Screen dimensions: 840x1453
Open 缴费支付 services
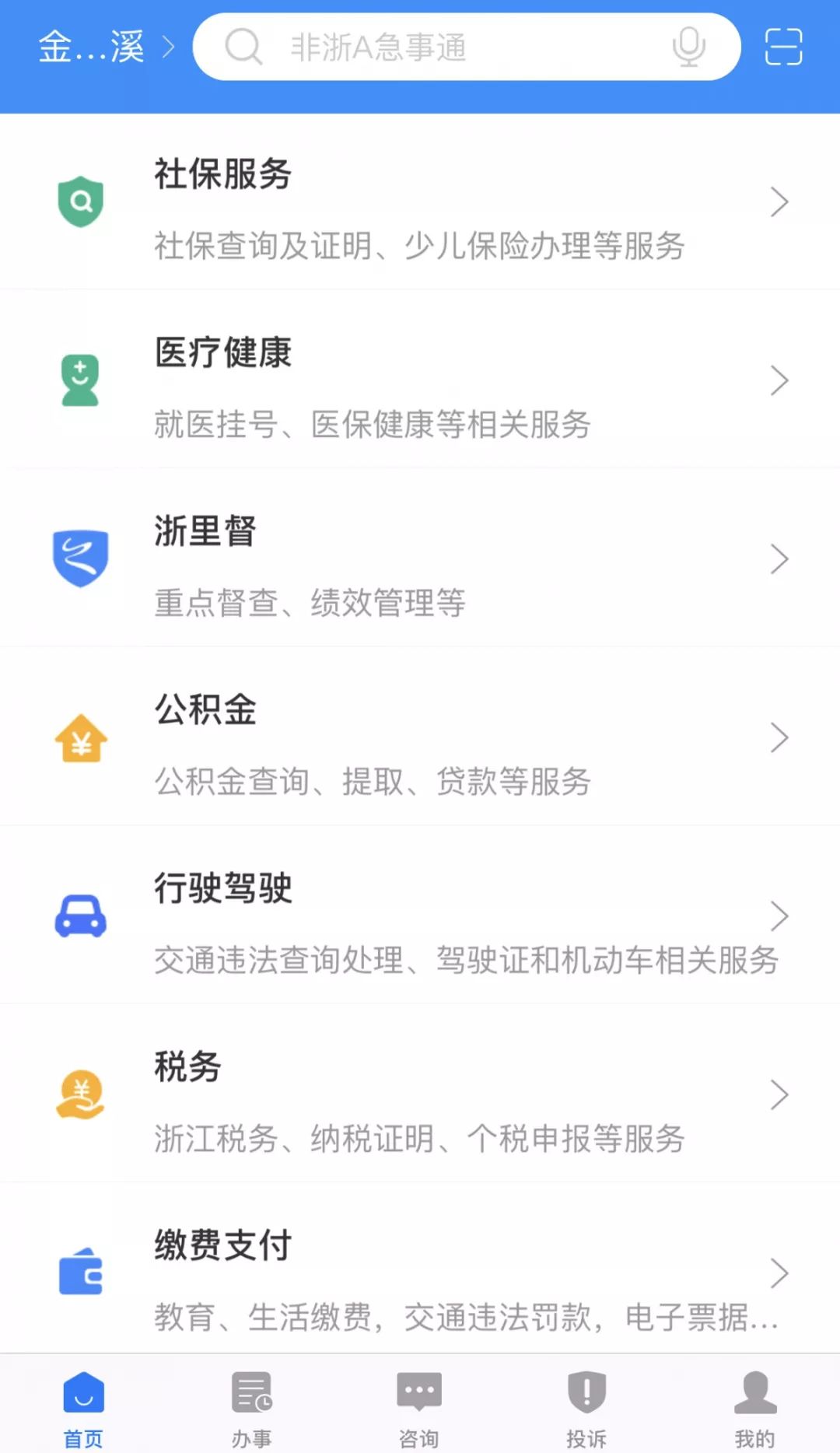(x=420, y=1274)
